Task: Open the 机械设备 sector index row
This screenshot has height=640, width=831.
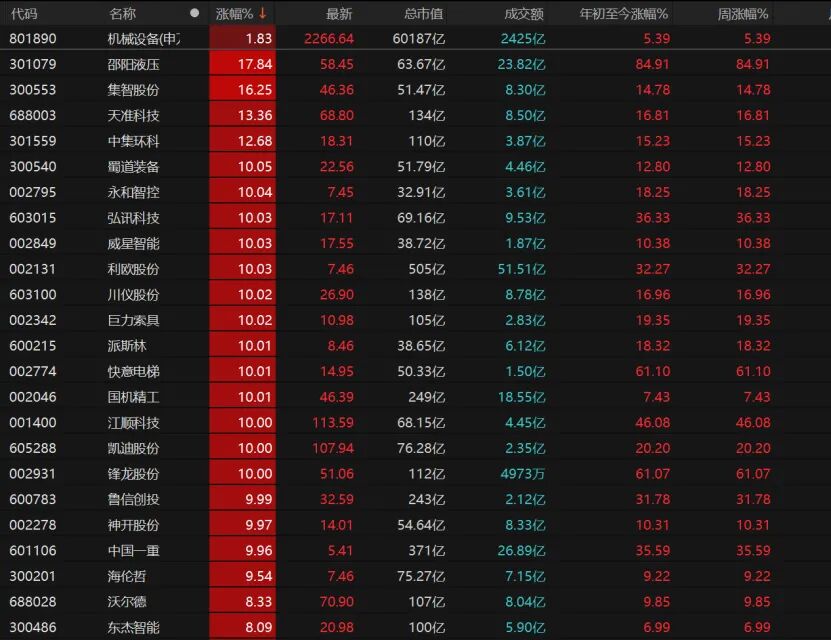Action: pyautogui.click(x=144, y=38)
